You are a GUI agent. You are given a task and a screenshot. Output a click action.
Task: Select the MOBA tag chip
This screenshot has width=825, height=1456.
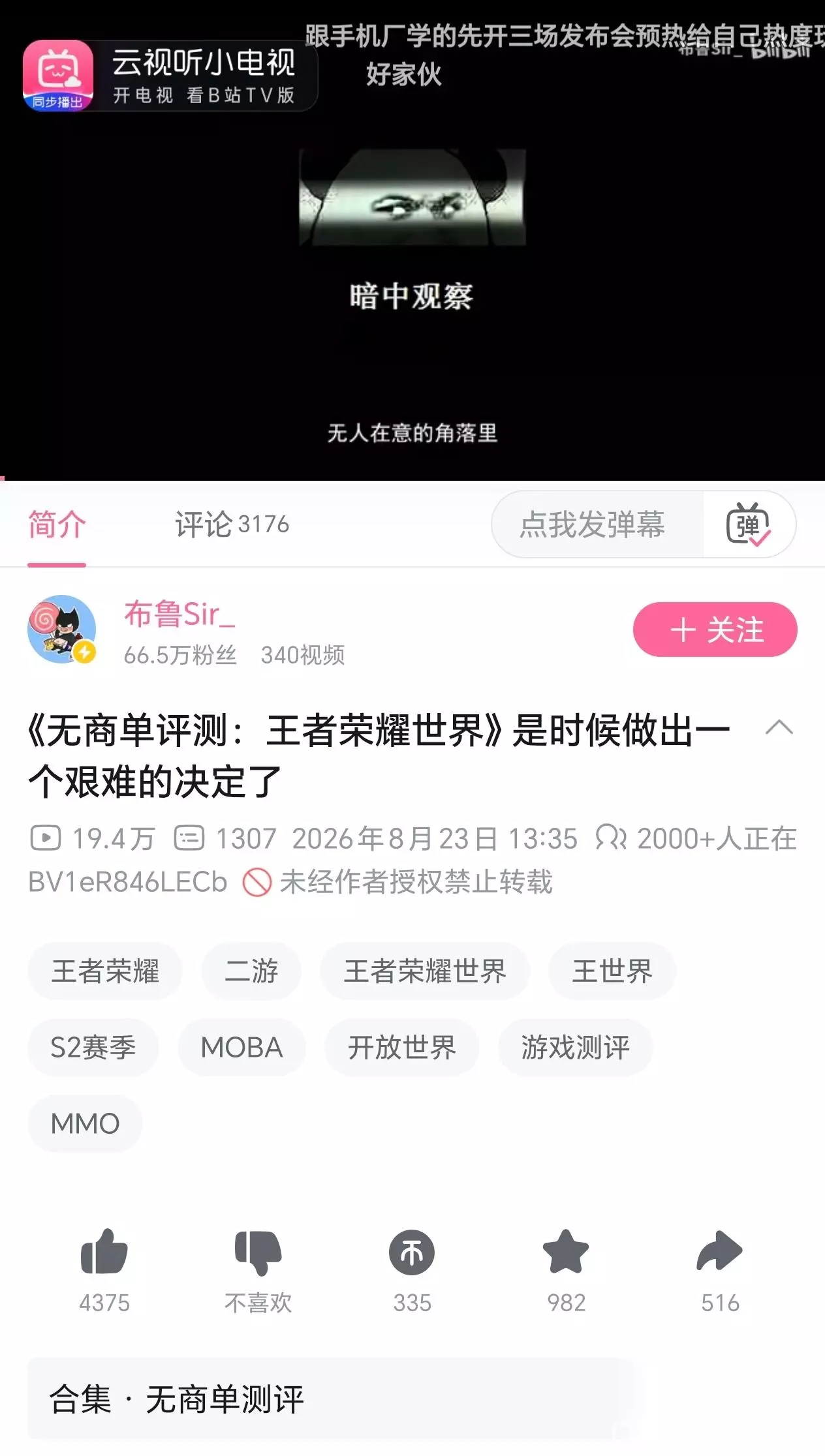click(241, 1048)
